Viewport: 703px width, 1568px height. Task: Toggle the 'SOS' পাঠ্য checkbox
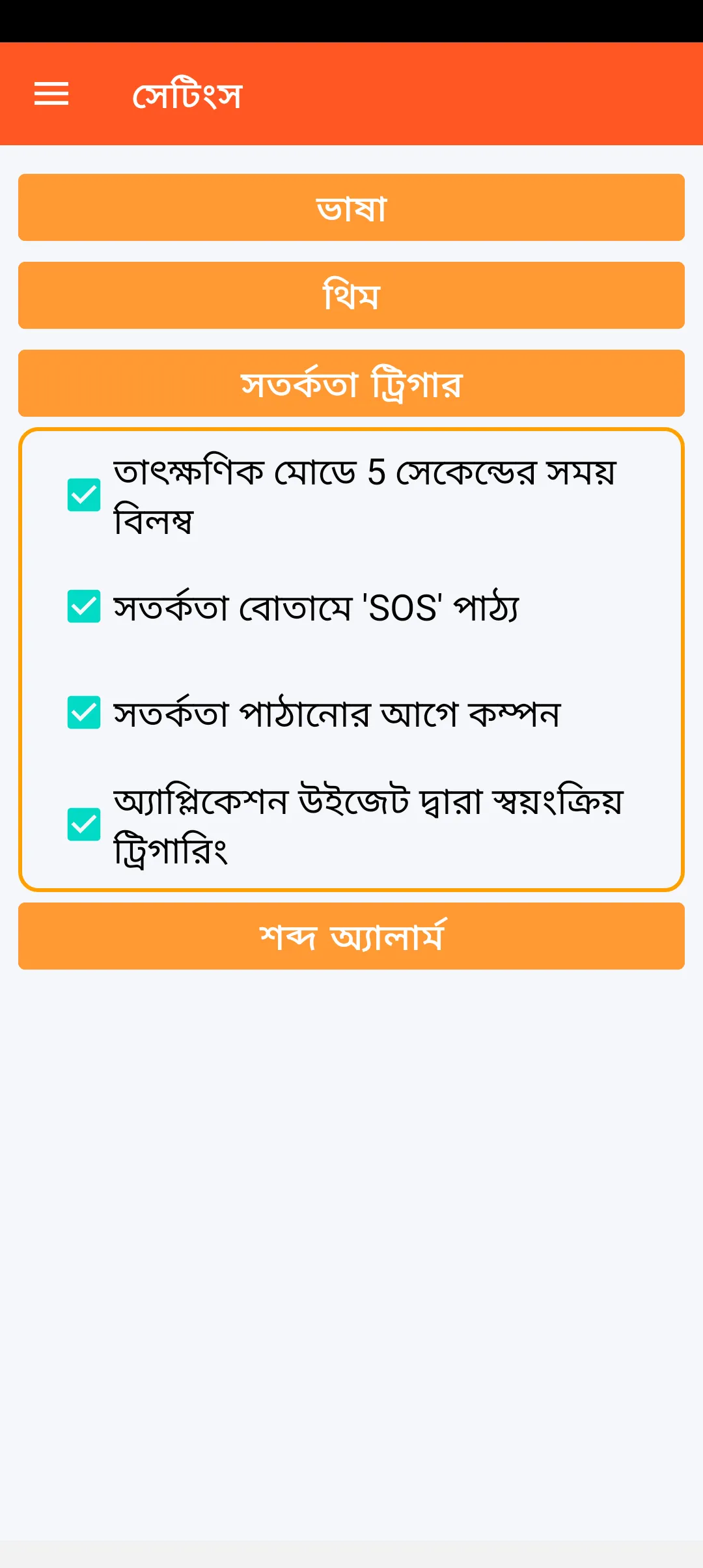coord(84,606)
